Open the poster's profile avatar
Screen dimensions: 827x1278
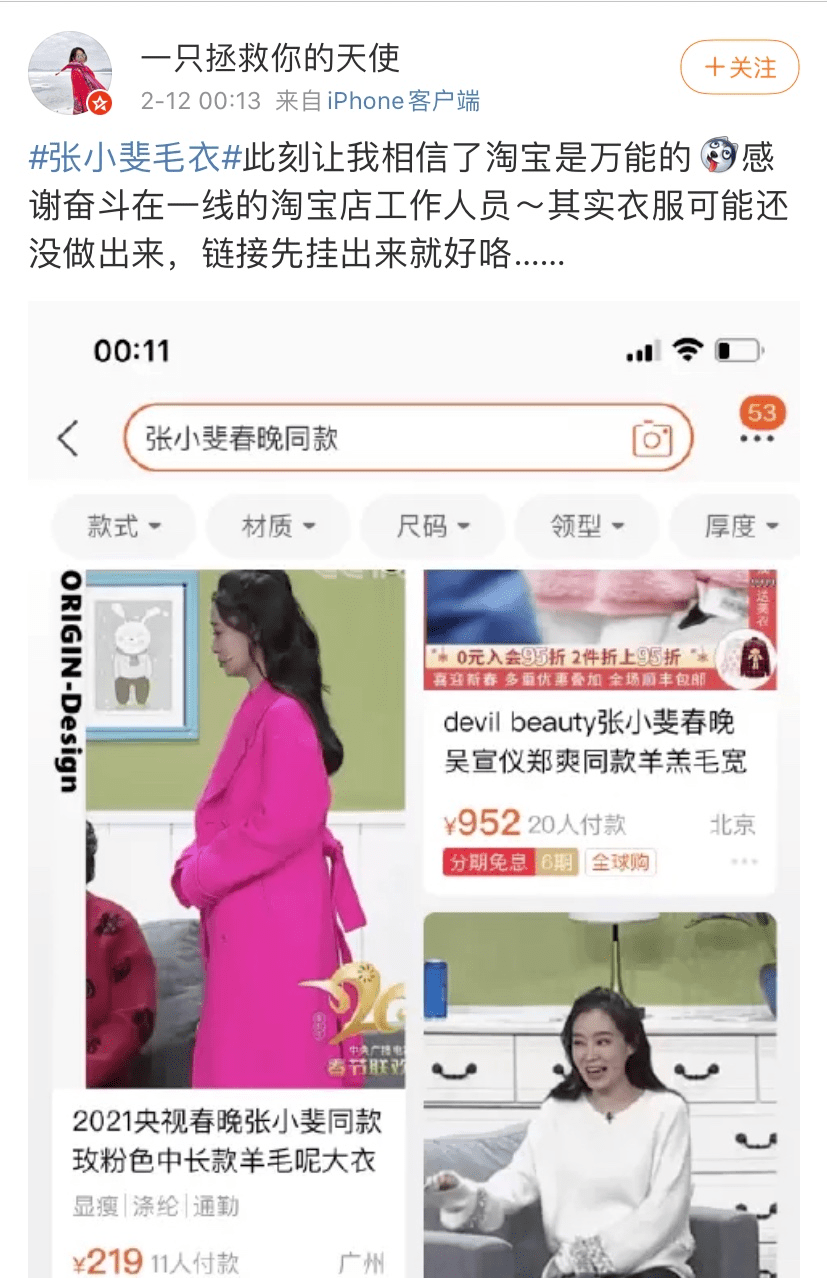pos(70,73)
